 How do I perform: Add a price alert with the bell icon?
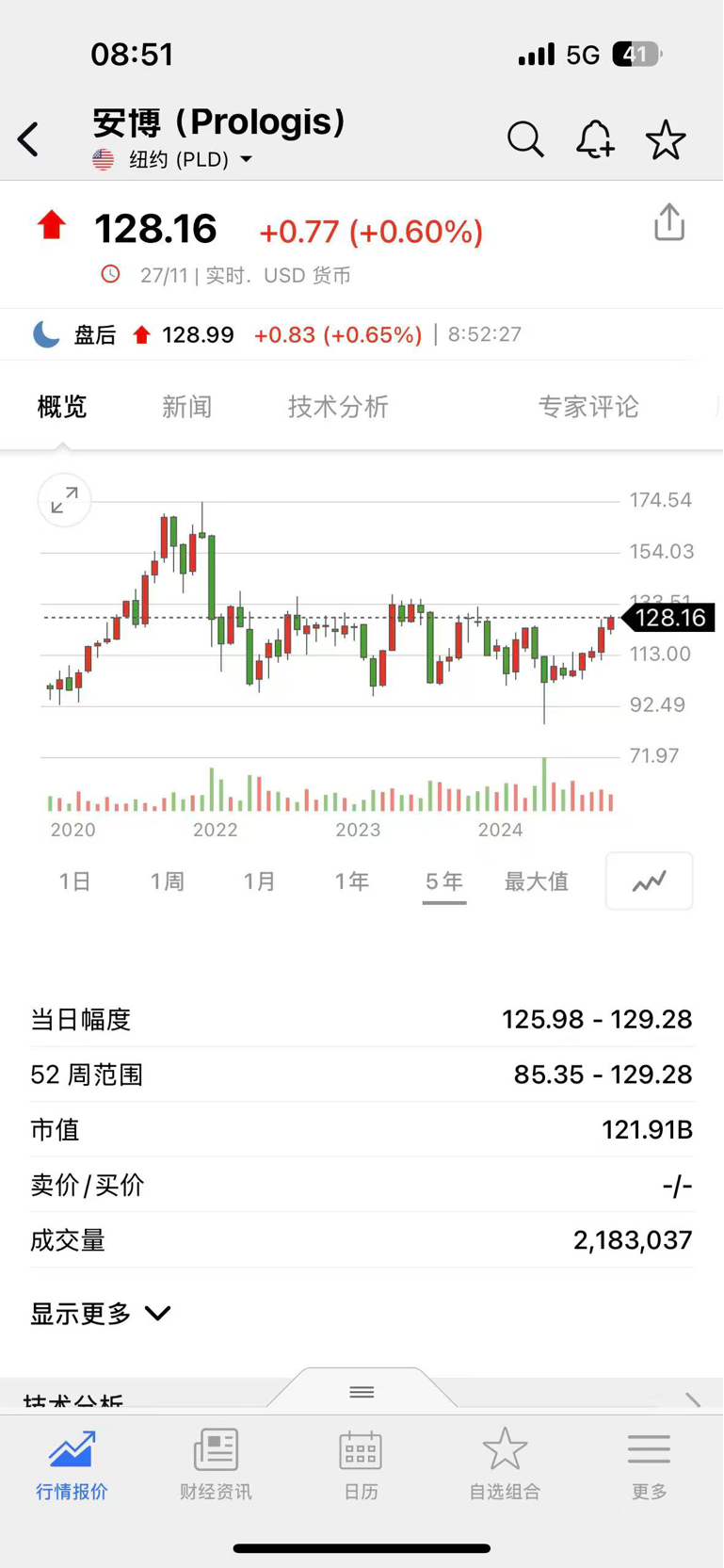[x=595, y=139]
